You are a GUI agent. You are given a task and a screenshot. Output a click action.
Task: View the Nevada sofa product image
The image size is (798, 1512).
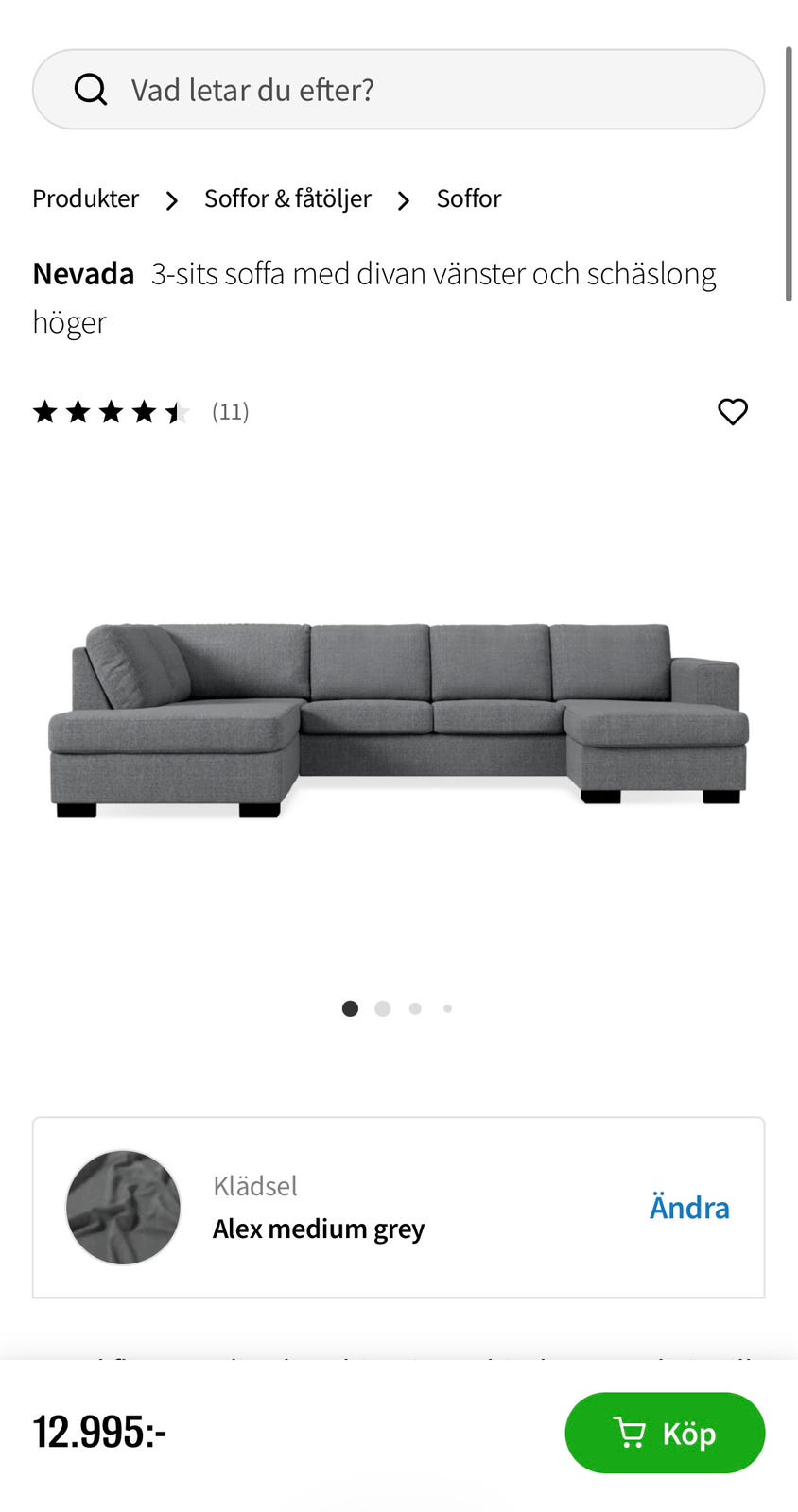tap(398, 718)
